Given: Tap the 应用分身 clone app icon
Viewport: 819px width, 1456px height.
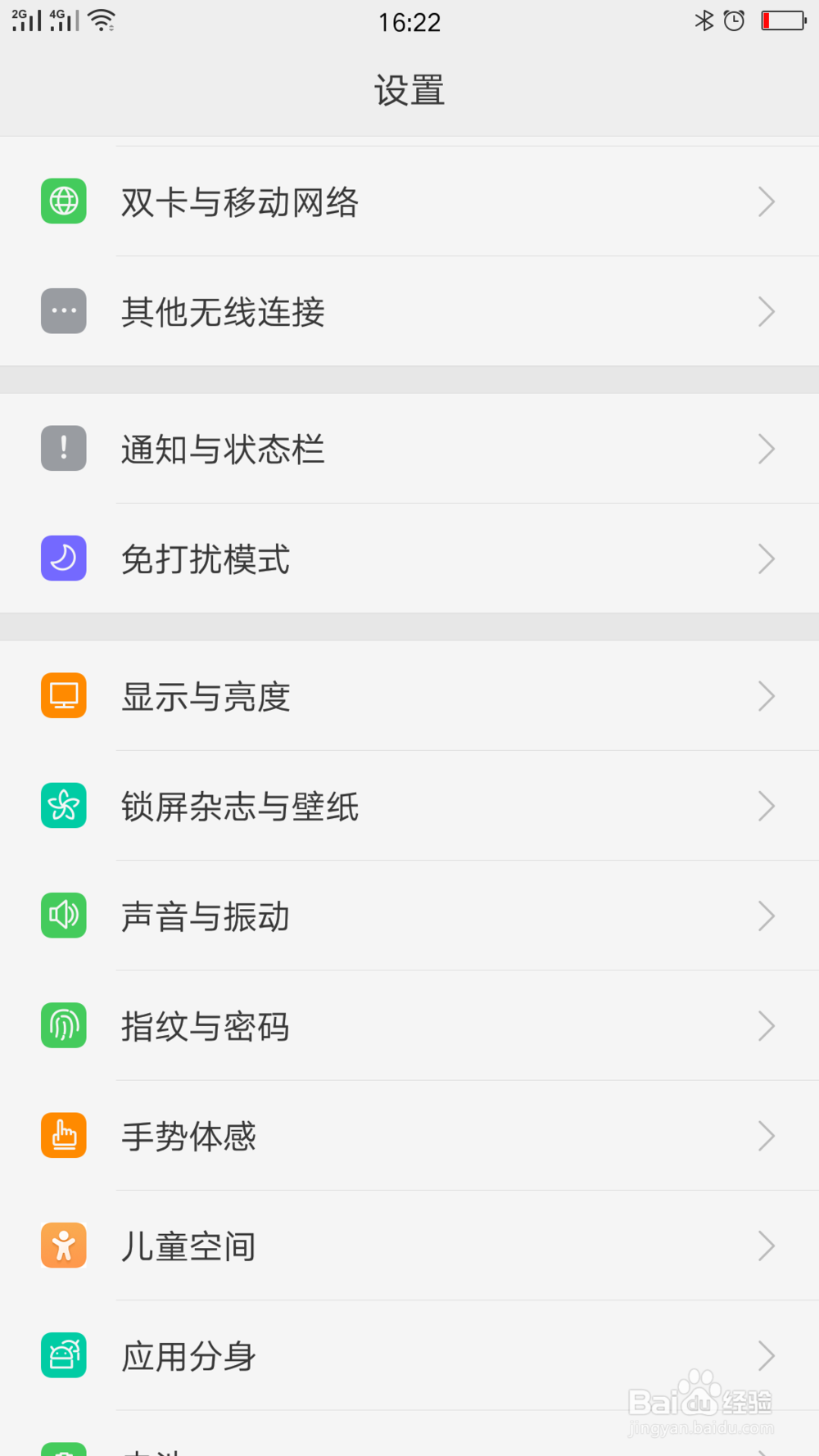Looking at the screenshot, I should pos(63,1355).
